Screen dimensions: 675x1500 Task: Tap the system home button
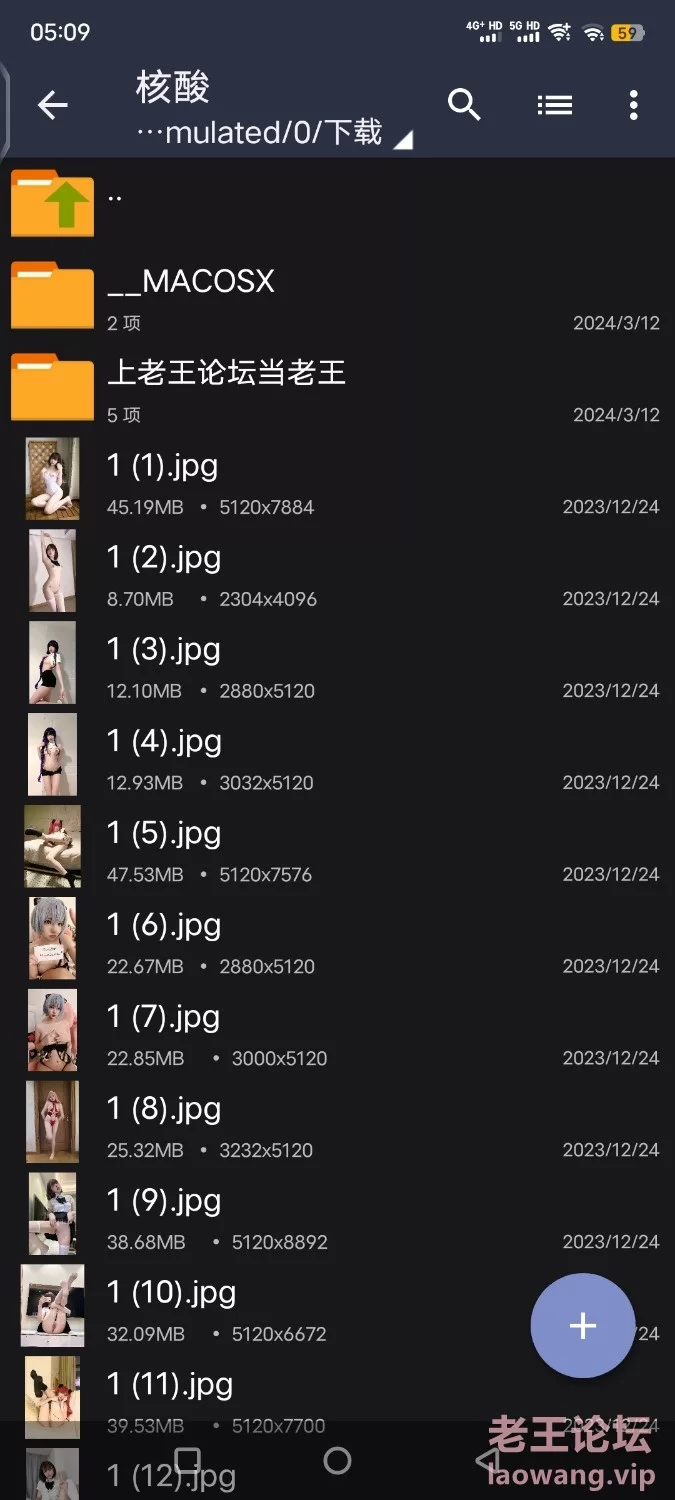(338, 1461)
